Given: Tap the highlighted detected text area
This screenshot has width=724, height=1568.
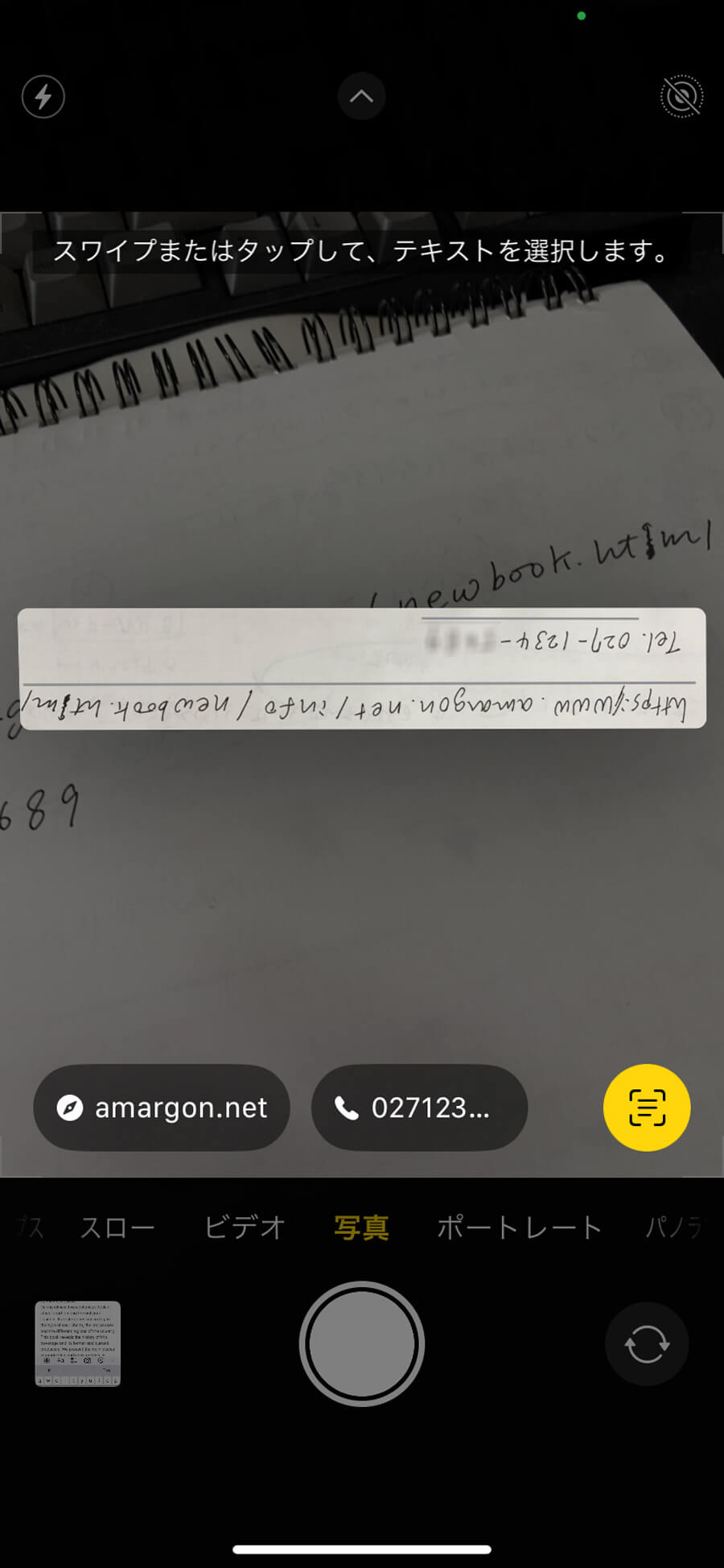Looking at the screenshot, I should (x=362, y=668).
